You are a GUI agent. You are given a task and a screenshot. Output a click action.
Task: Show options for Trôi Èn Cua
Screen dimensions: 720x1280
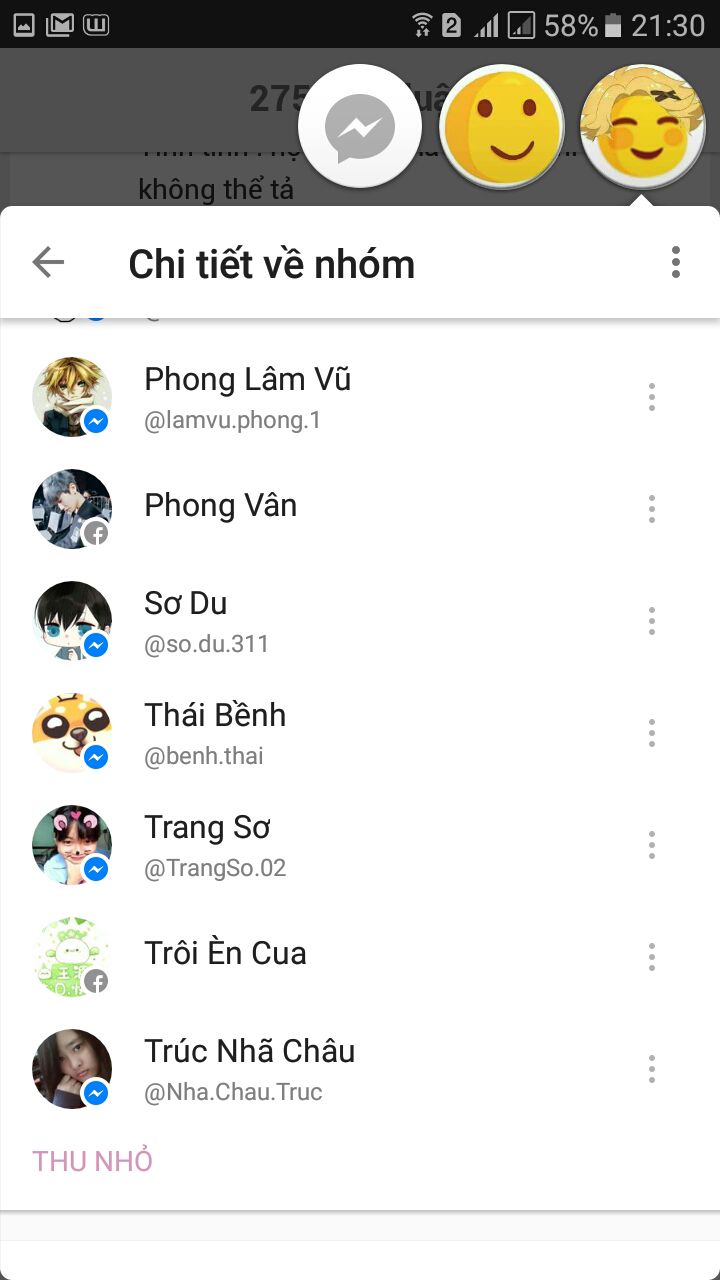pos(652,957)
